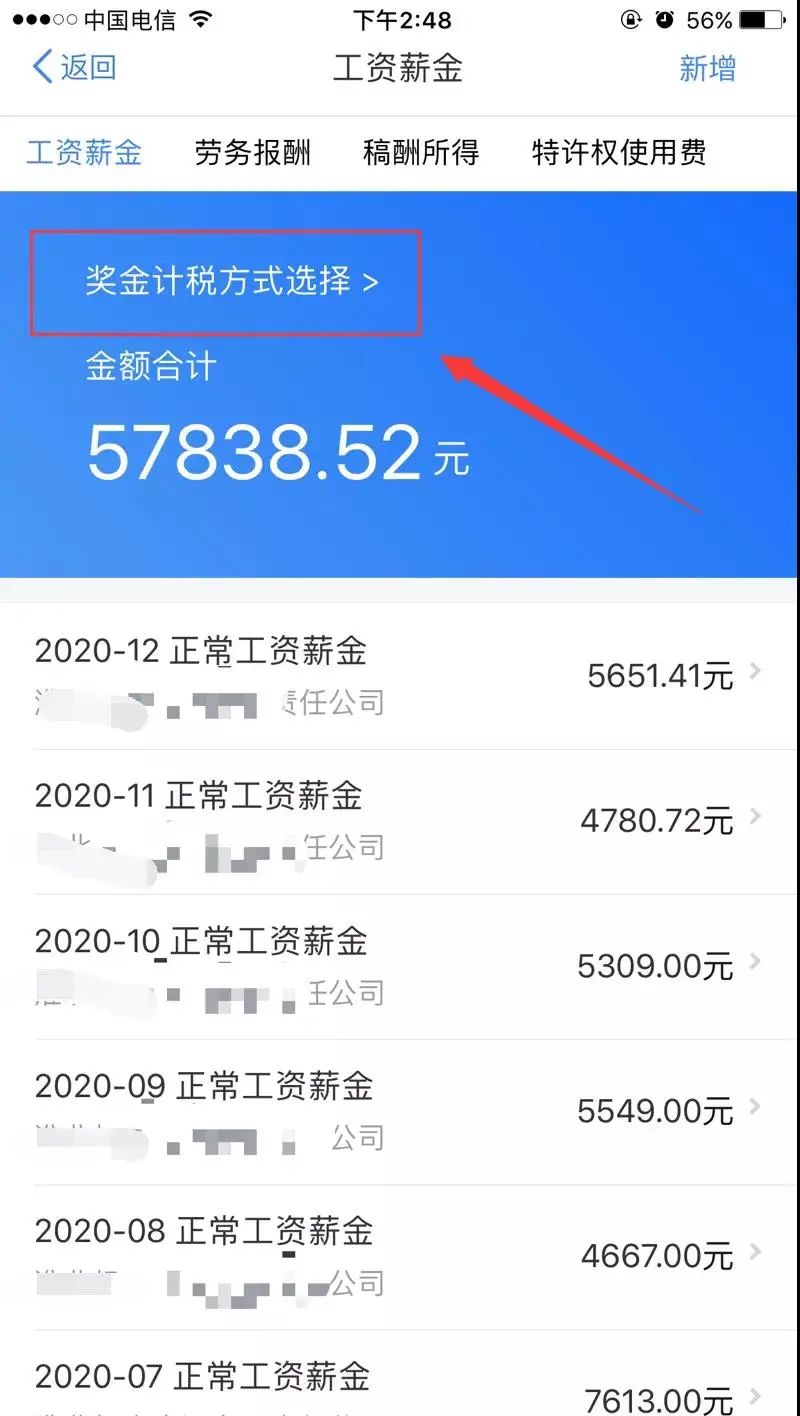The width and height of the screenshot is (800, 1416).
Task: Open 奖金计税方式选择
Action: coord(232,281)
